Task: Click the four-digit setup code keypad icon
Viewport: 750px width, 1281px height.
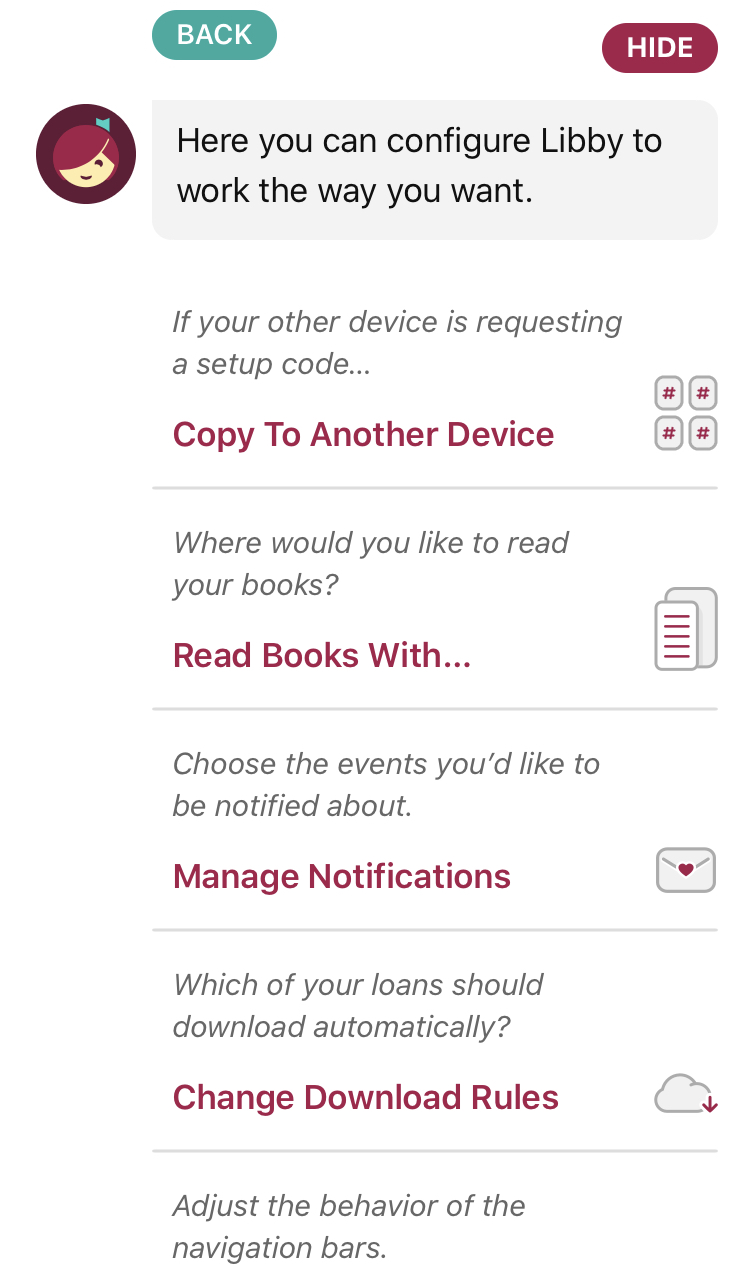Action: (688, 413)
